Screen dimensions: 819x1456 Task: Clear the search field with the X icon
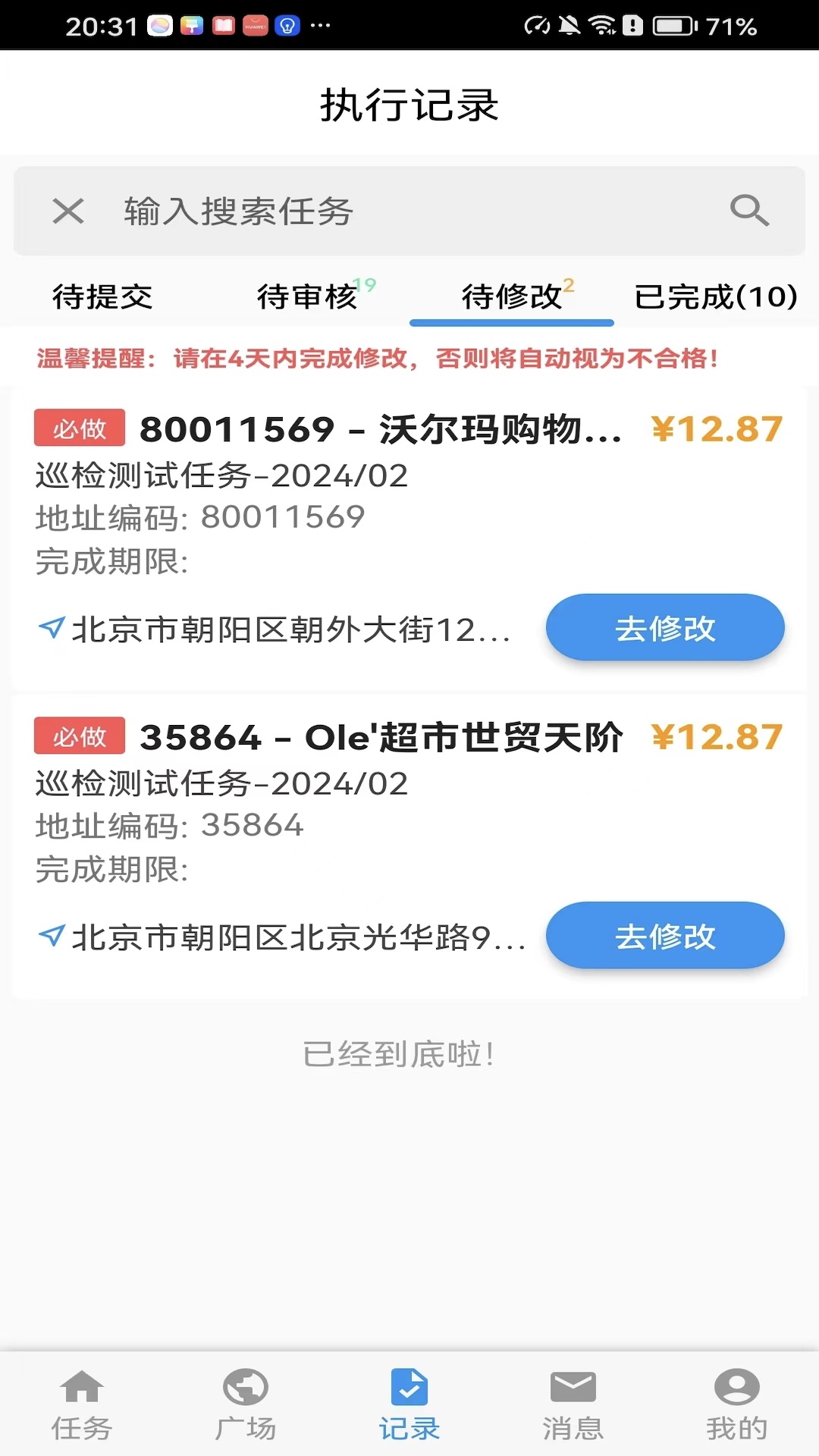coord(68,211)
